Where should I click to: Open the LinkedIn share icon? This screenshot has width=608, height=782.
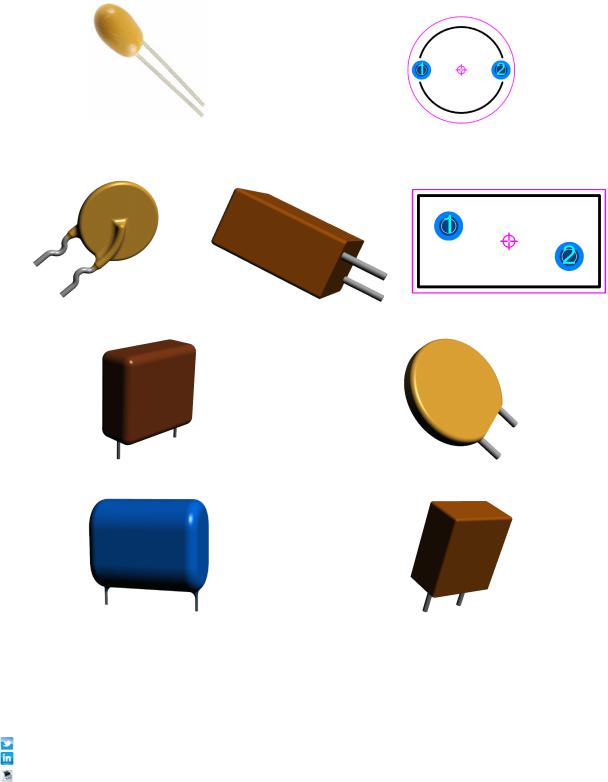(7, 758)
